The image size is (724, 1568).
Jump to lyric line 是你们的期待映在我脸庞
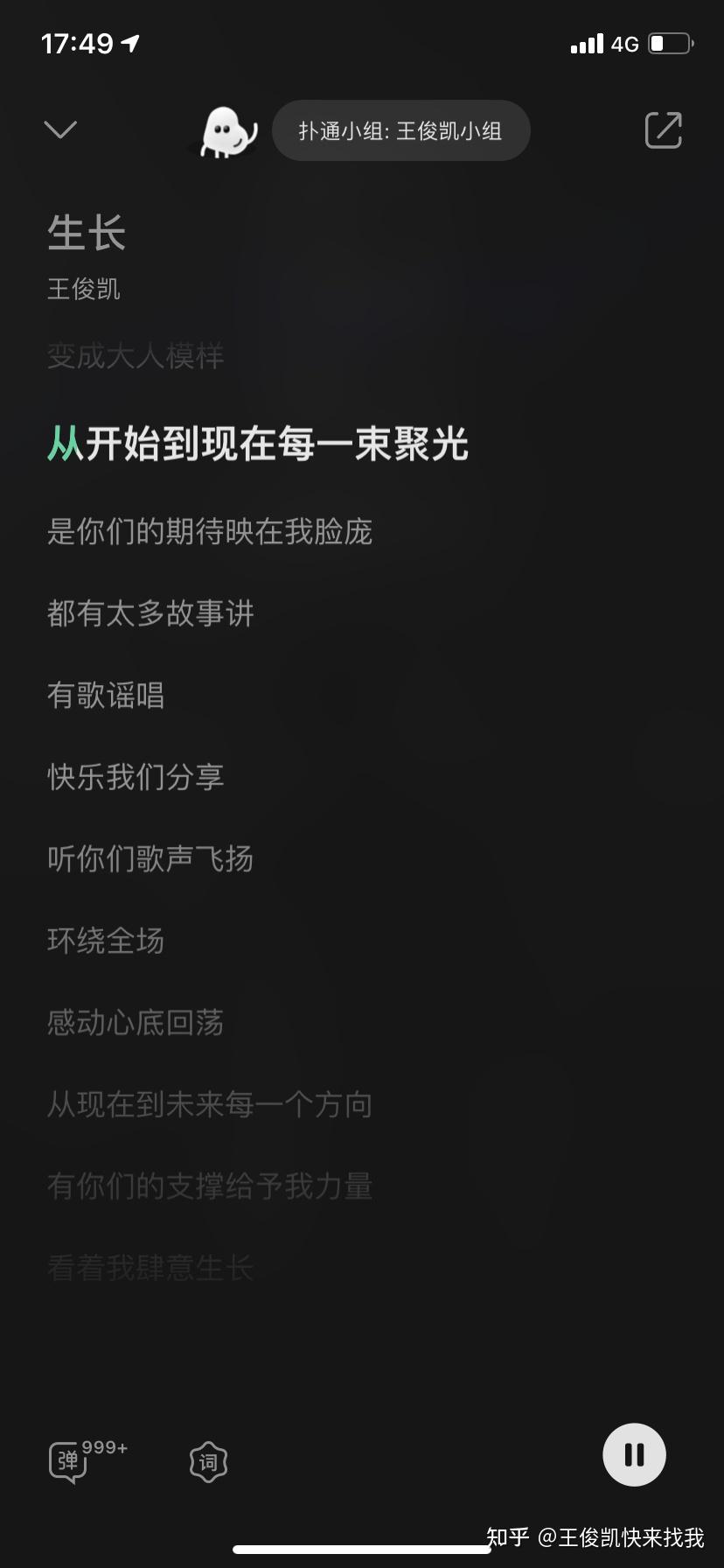(x=210, y=532)
